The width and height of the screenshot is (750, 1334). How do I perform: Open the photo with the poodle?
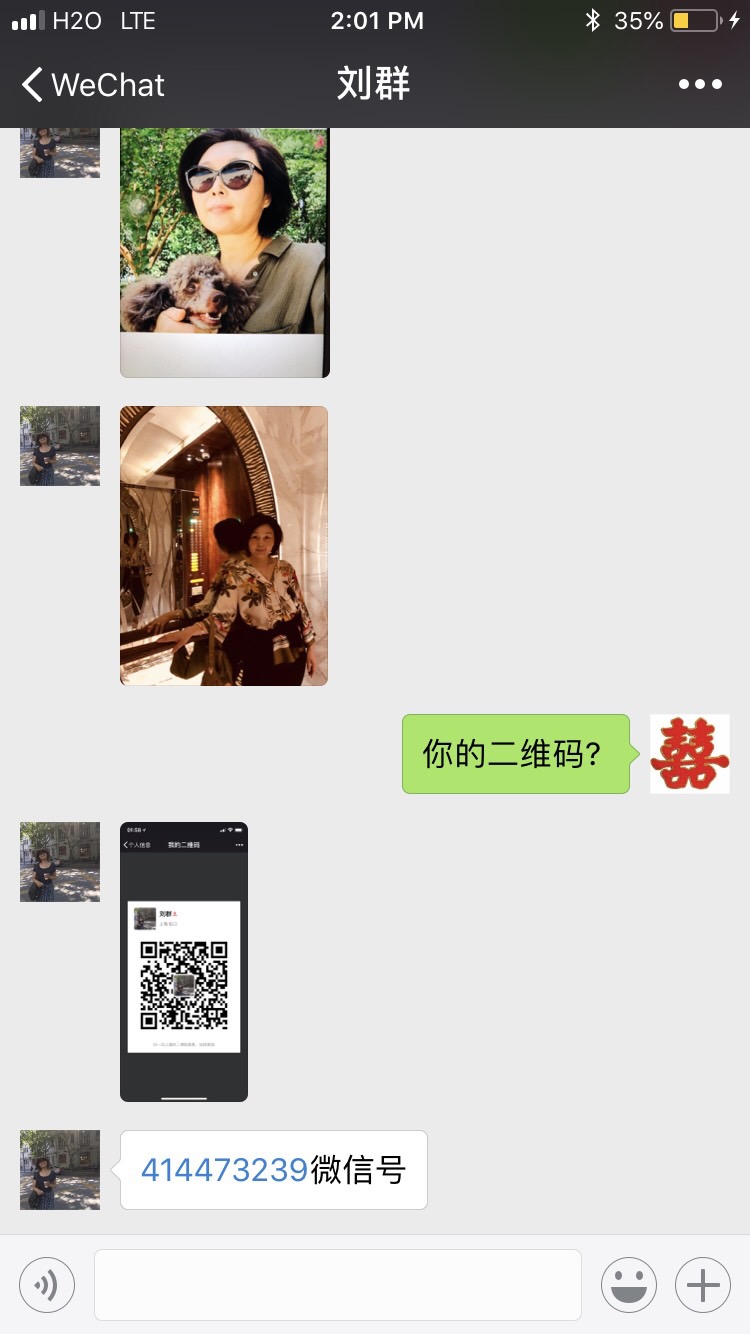pyautogui.click(x=225, y=250)
